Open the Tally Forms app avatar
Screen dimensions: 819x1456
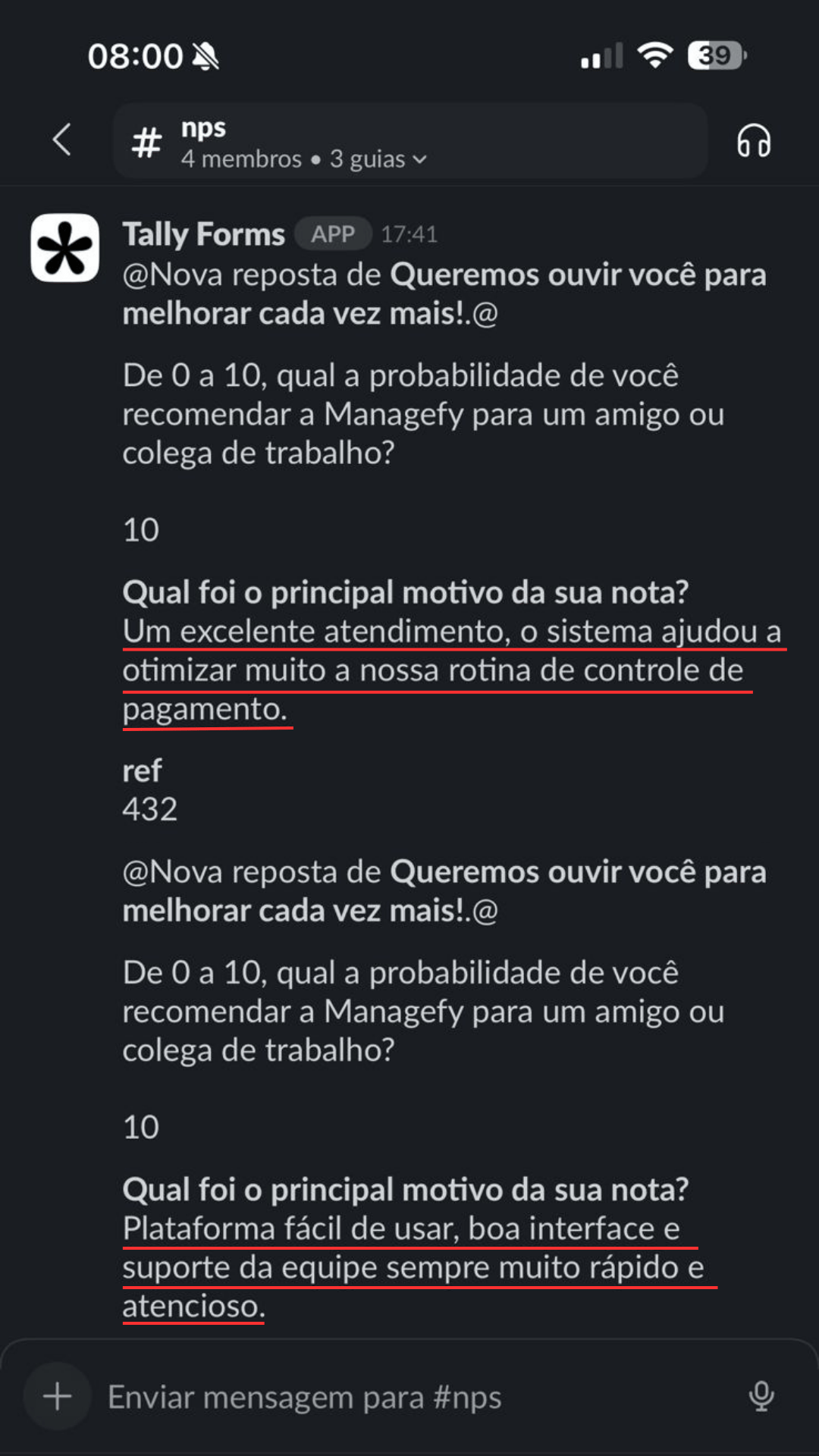point(65,248)
